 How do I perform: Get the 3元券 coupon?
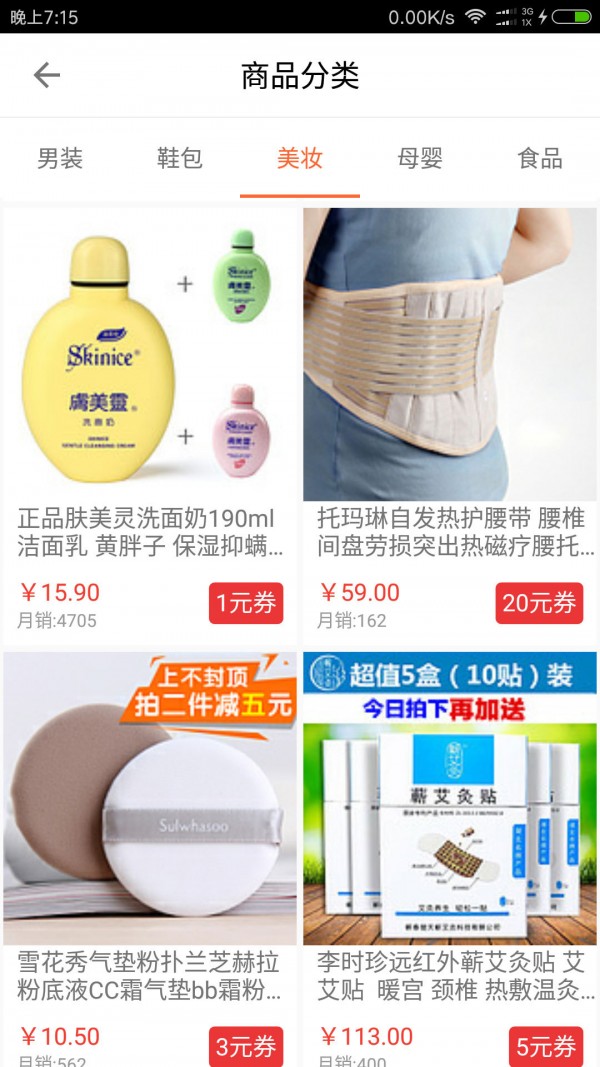point(246,1046)
